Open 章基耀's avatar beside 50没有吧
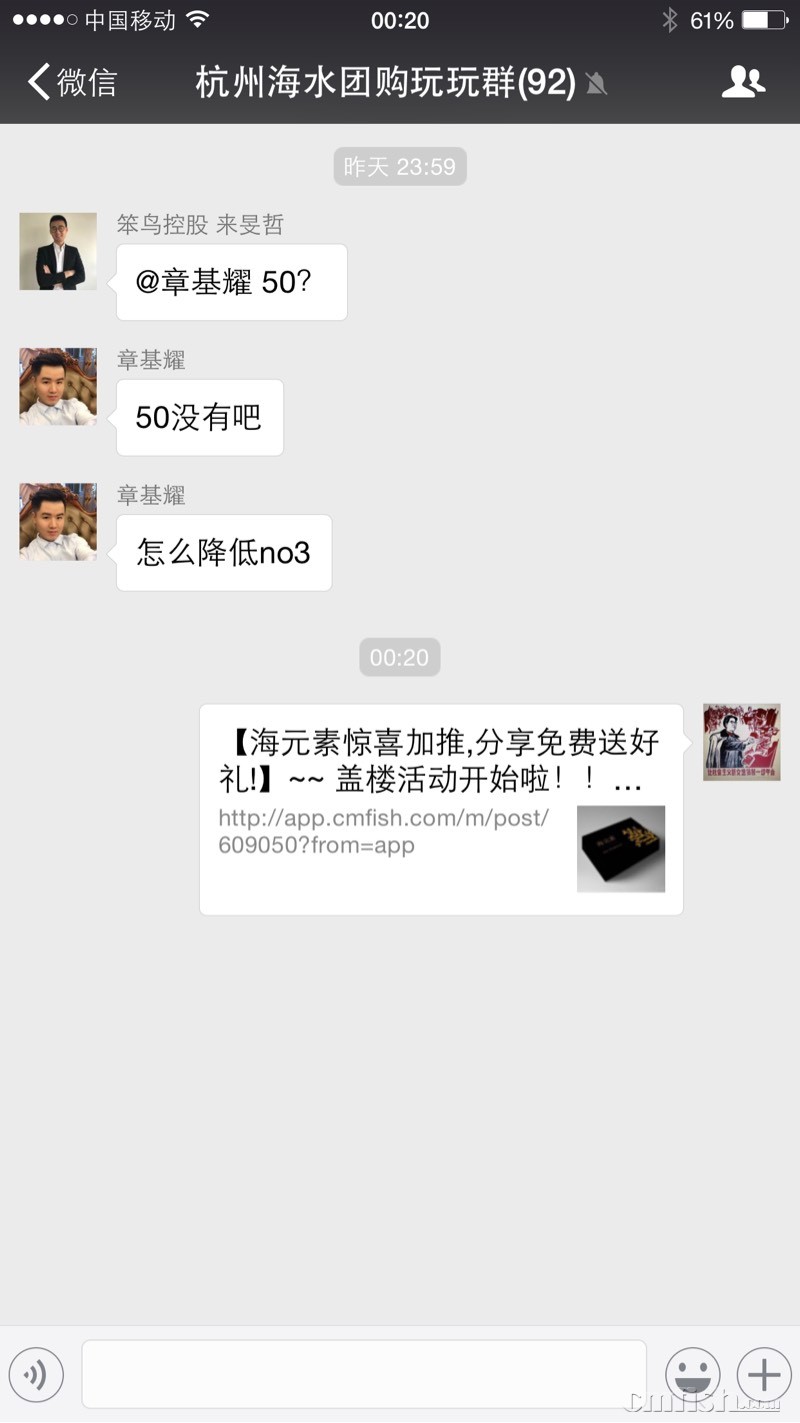800x1423 pixels. [58, 387]
